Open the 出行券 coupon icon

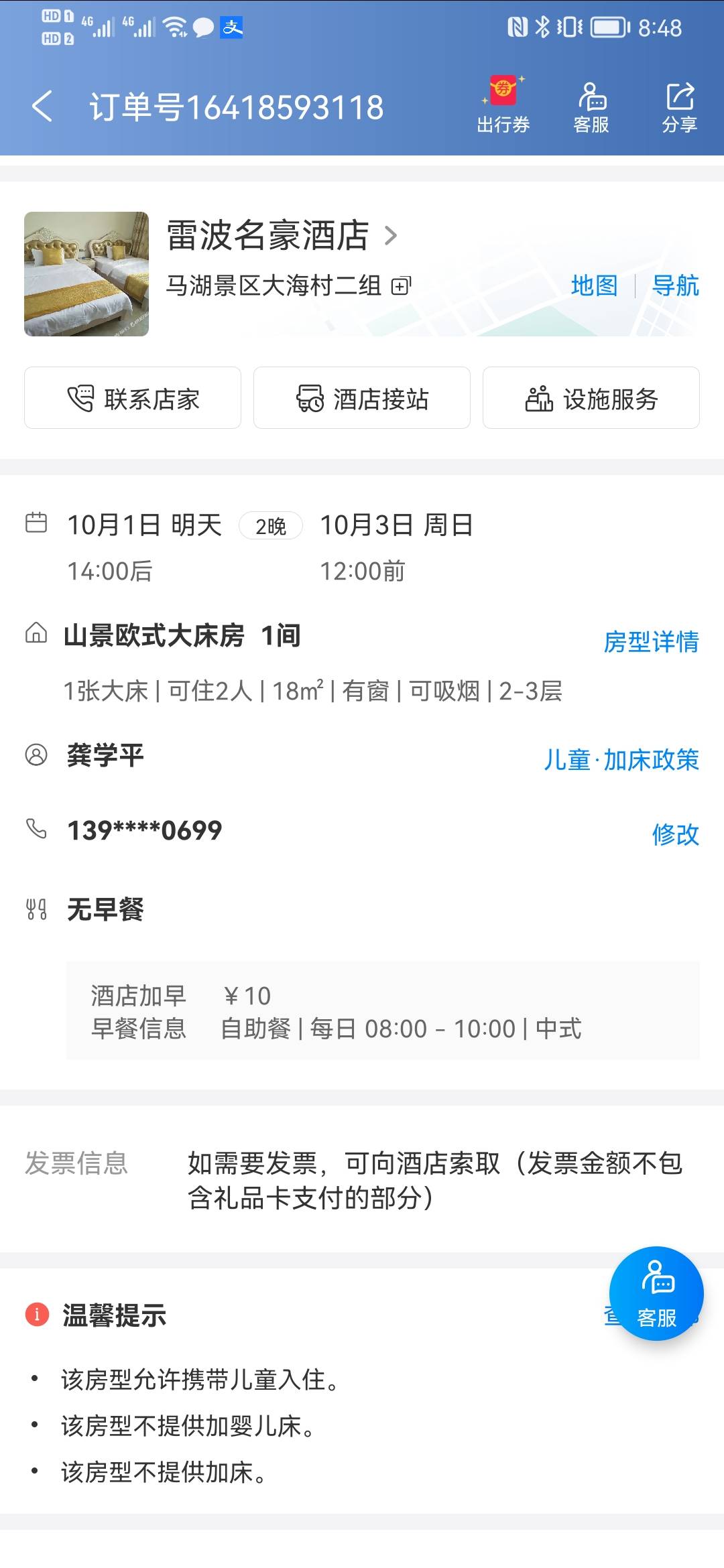coord(503,105)
